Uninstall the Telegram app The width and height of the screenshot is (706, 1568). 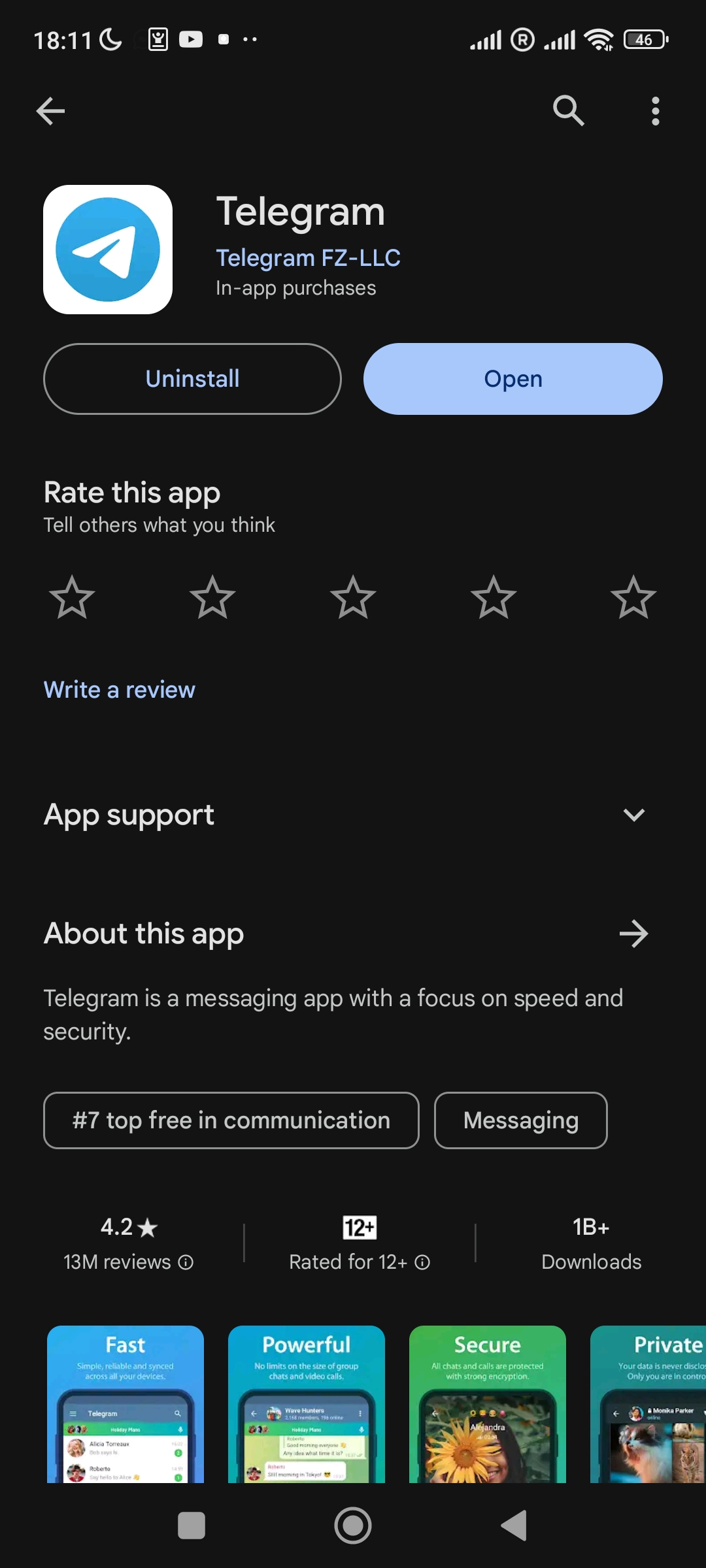tap(192, 379)
